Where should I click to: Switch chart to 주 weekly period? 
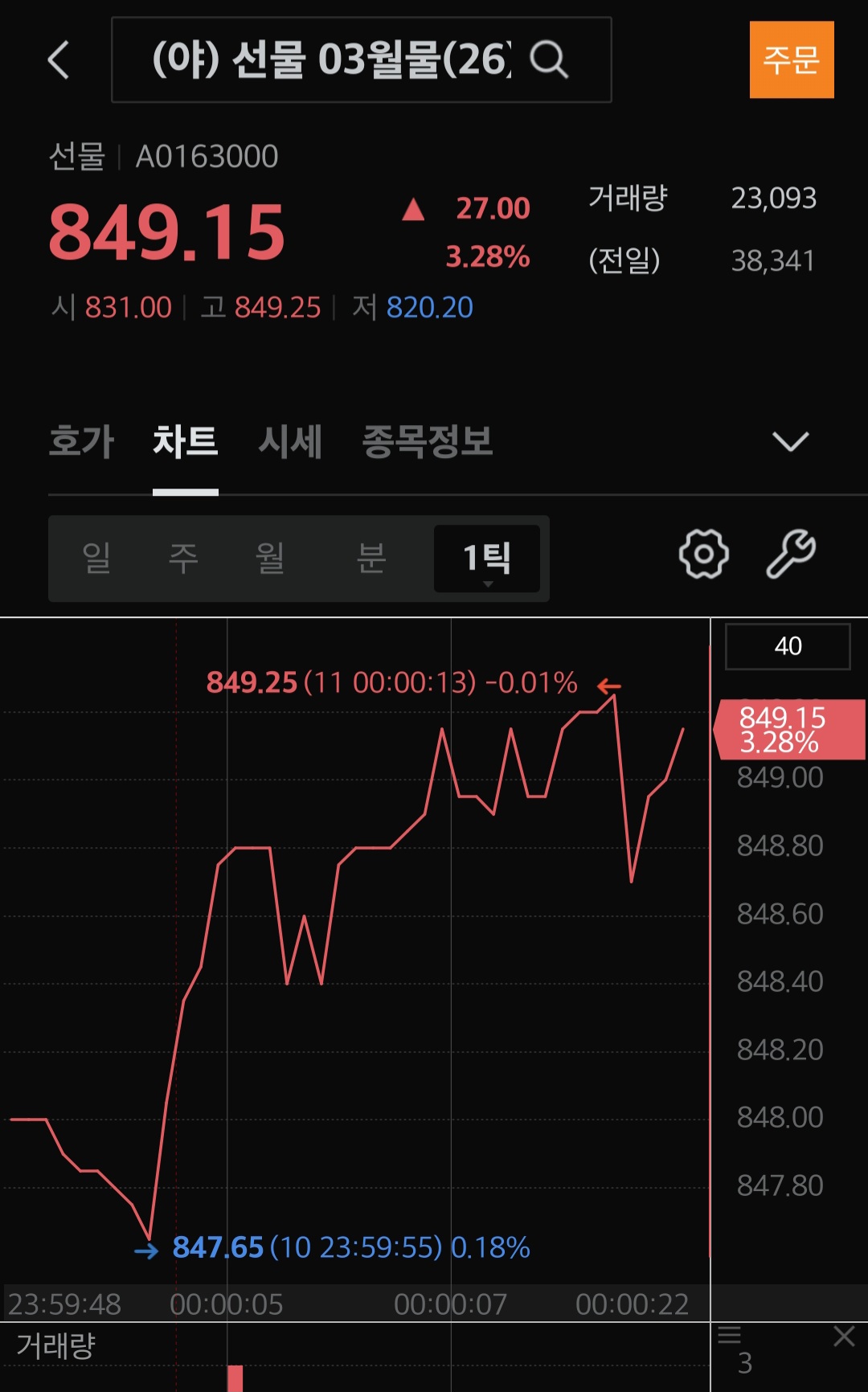pos(183,559)
